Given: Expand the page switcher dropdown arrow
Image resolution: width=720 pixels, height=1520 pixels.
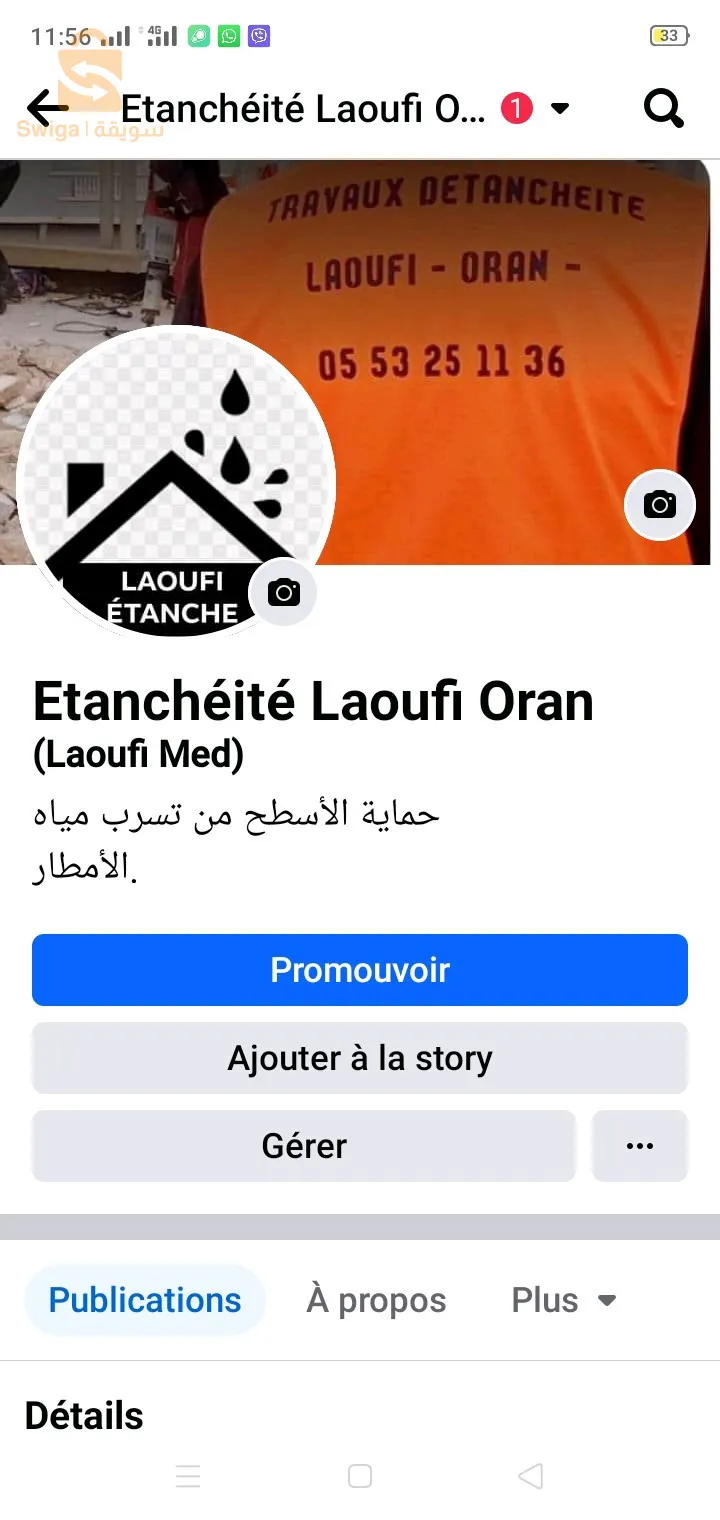Looking at the screenshot, I should click(561, 108).
